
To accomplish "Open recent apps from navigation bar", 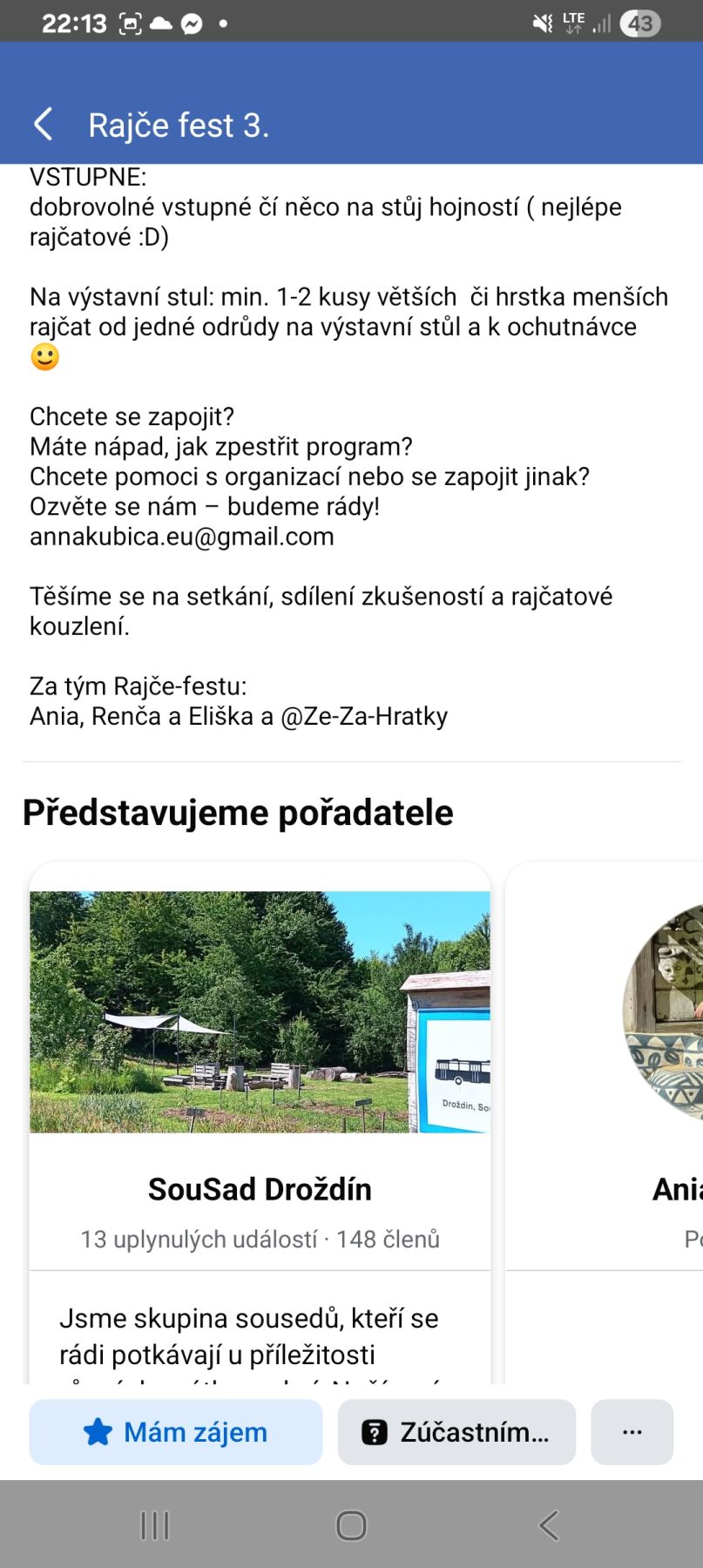I will pyautogui.click(x=155, y=1525).
